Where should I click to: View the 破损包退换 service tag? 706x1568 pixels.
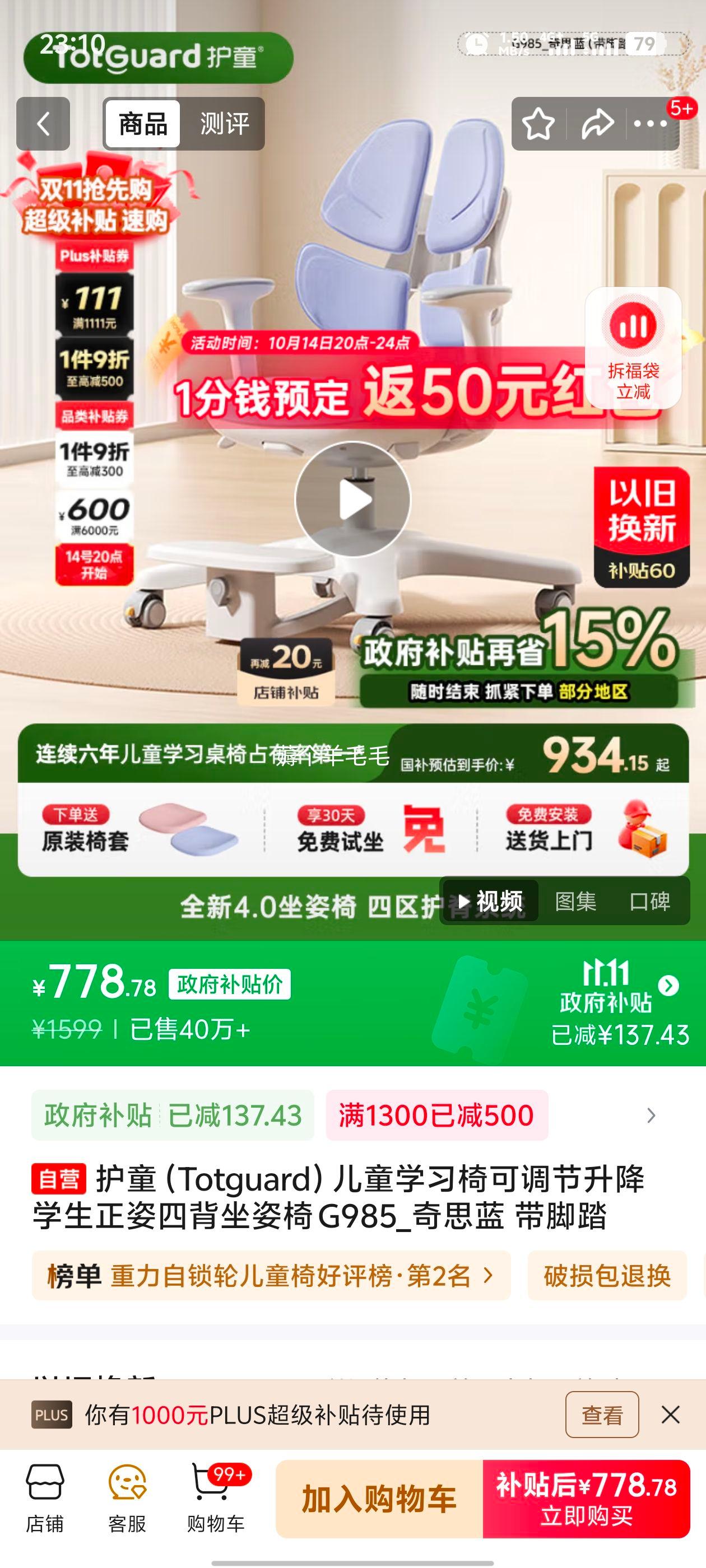point(607,1276)
